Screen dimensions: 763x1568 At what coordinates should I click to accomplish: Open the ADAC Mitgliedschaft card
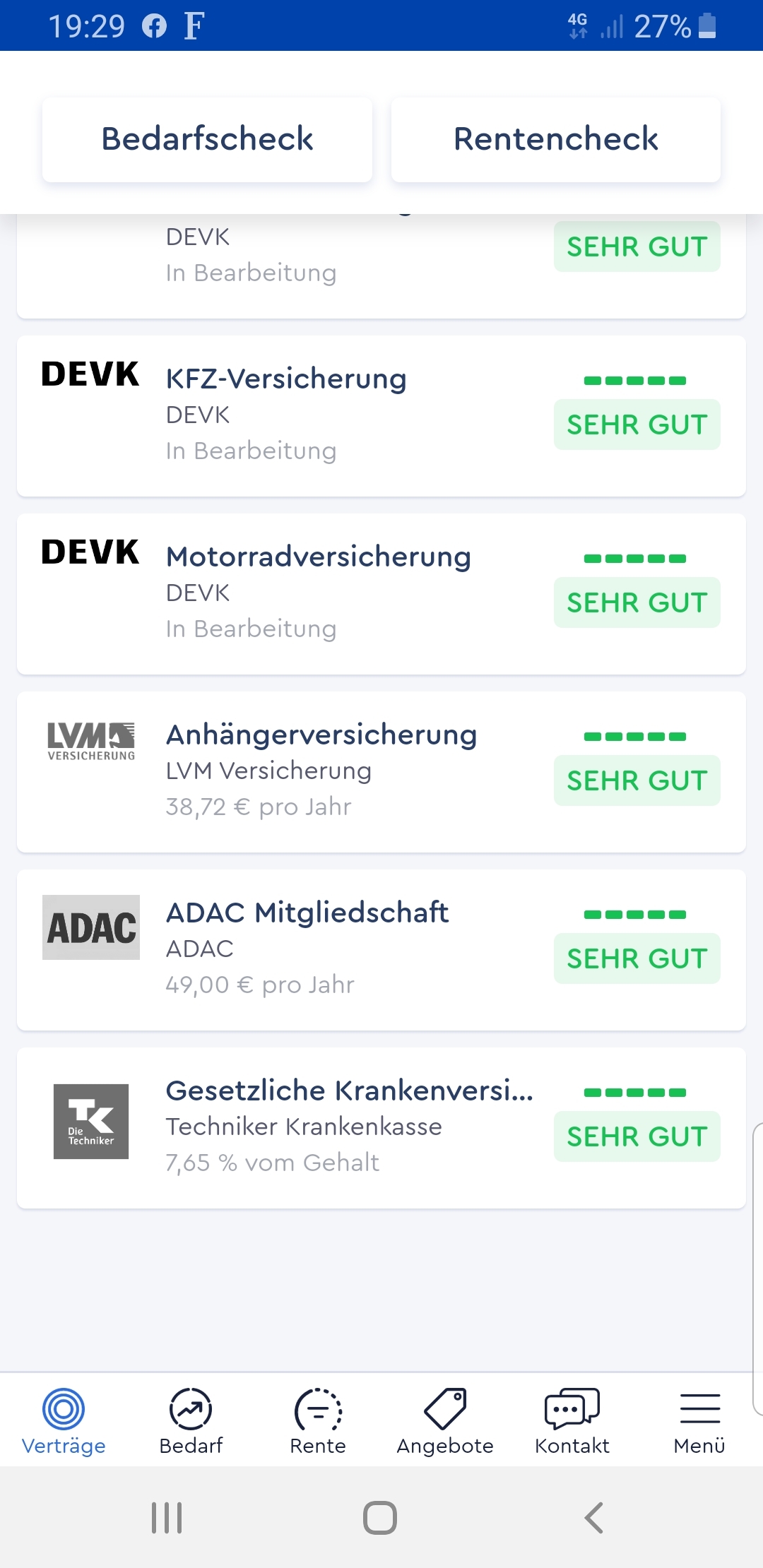pyautogui.click(x=381, y=950)
